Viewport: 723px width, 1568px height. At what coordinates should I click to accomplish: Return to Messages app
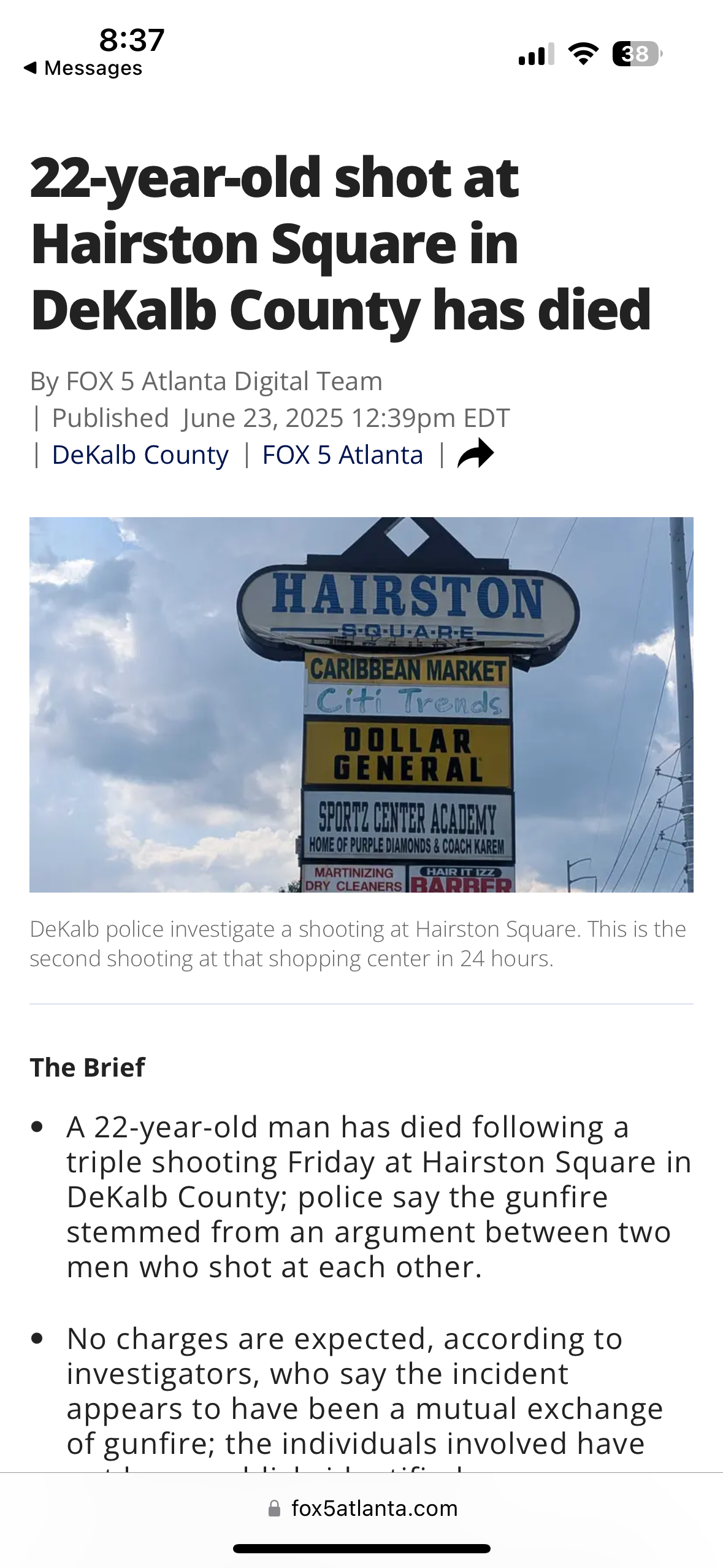coord(83,68)
